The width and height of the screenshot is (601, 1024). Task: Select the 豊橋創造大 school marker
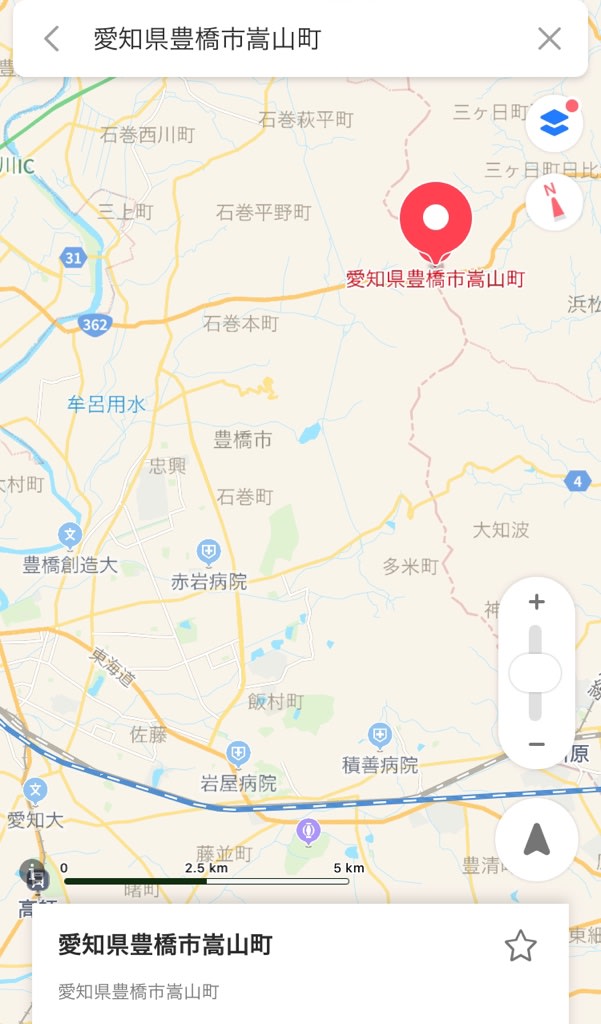click(69, 535)
